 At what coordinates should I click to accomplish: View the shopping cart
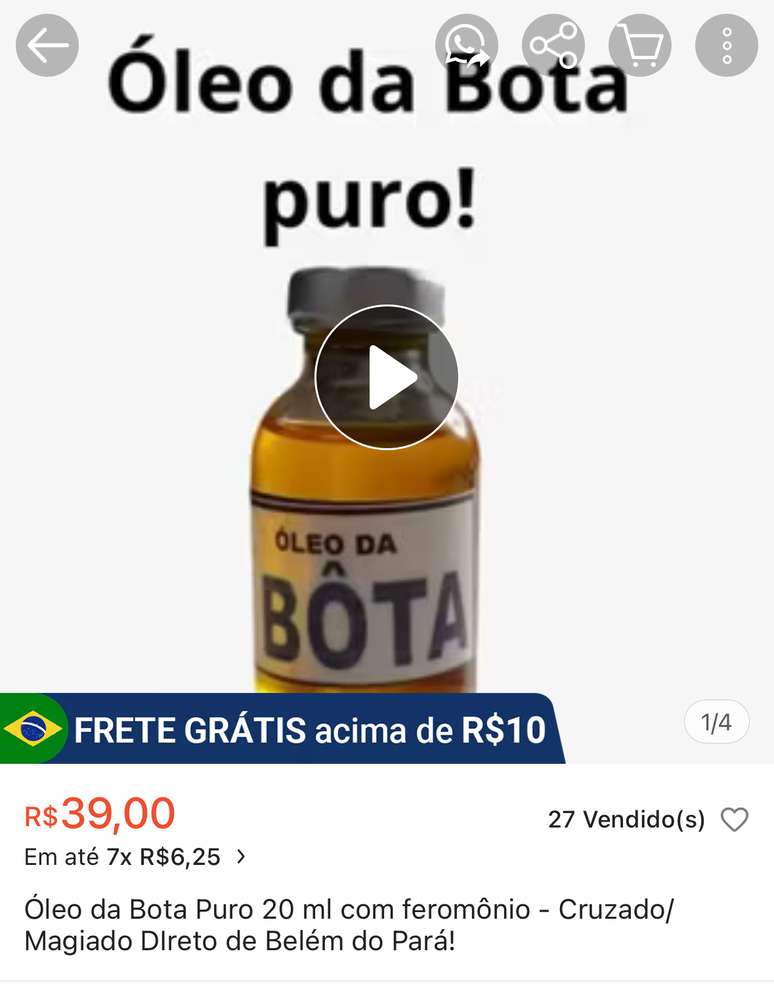point(639,45)
